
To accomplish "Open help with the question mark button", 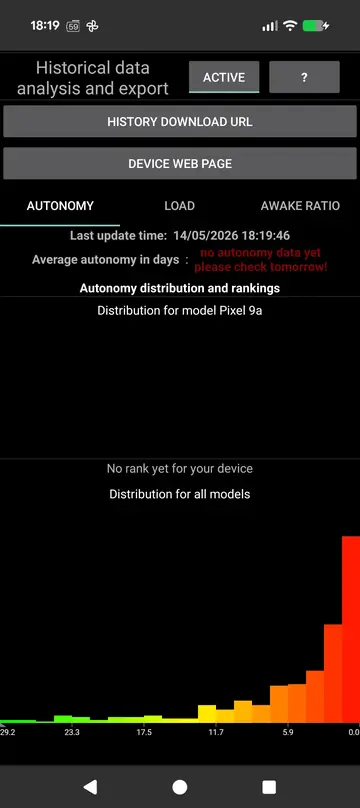I will point(304,77).
